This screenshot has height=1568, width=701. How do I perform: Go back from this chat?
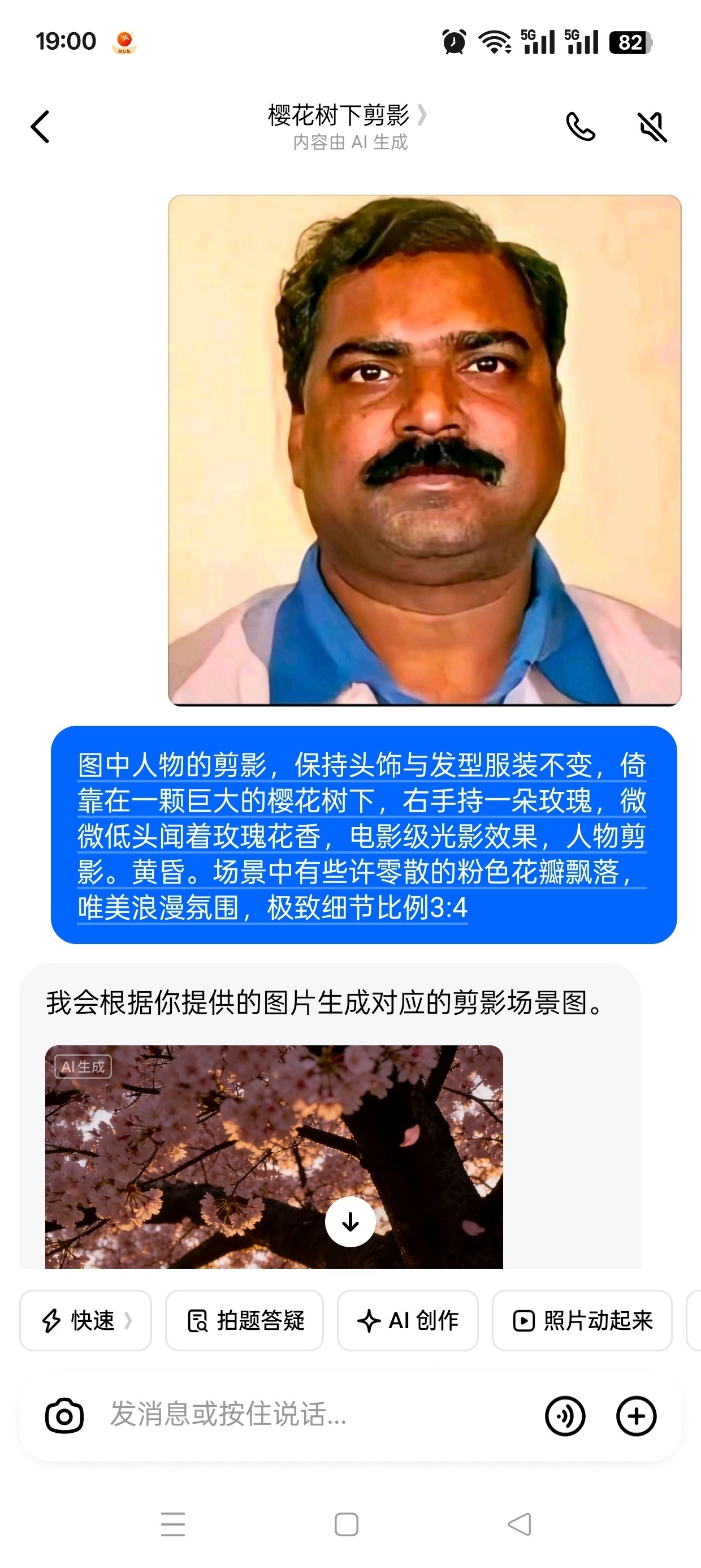coord(40,127)
